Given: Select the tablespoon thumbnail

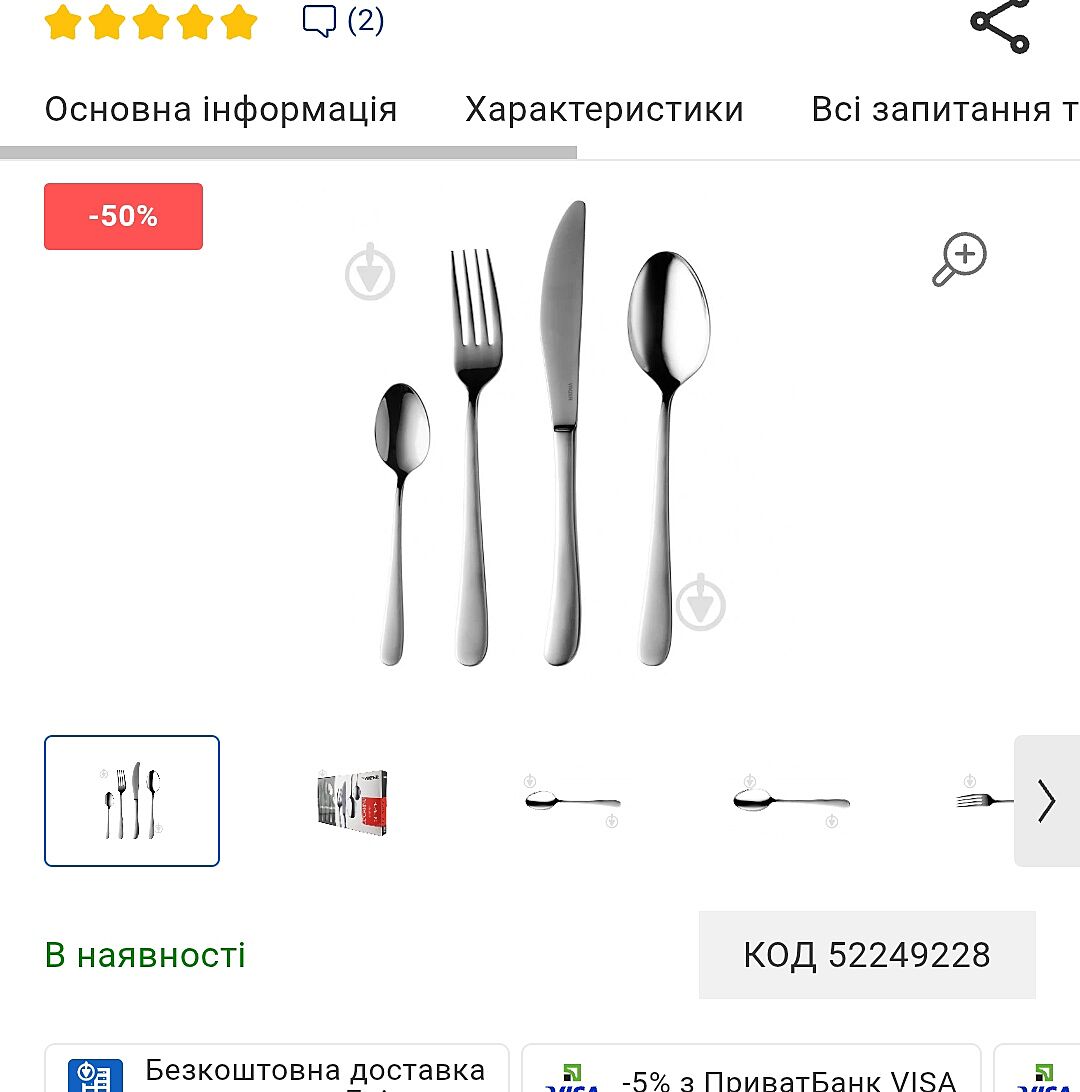Looking at the screenshot, I should pos(790,801).
